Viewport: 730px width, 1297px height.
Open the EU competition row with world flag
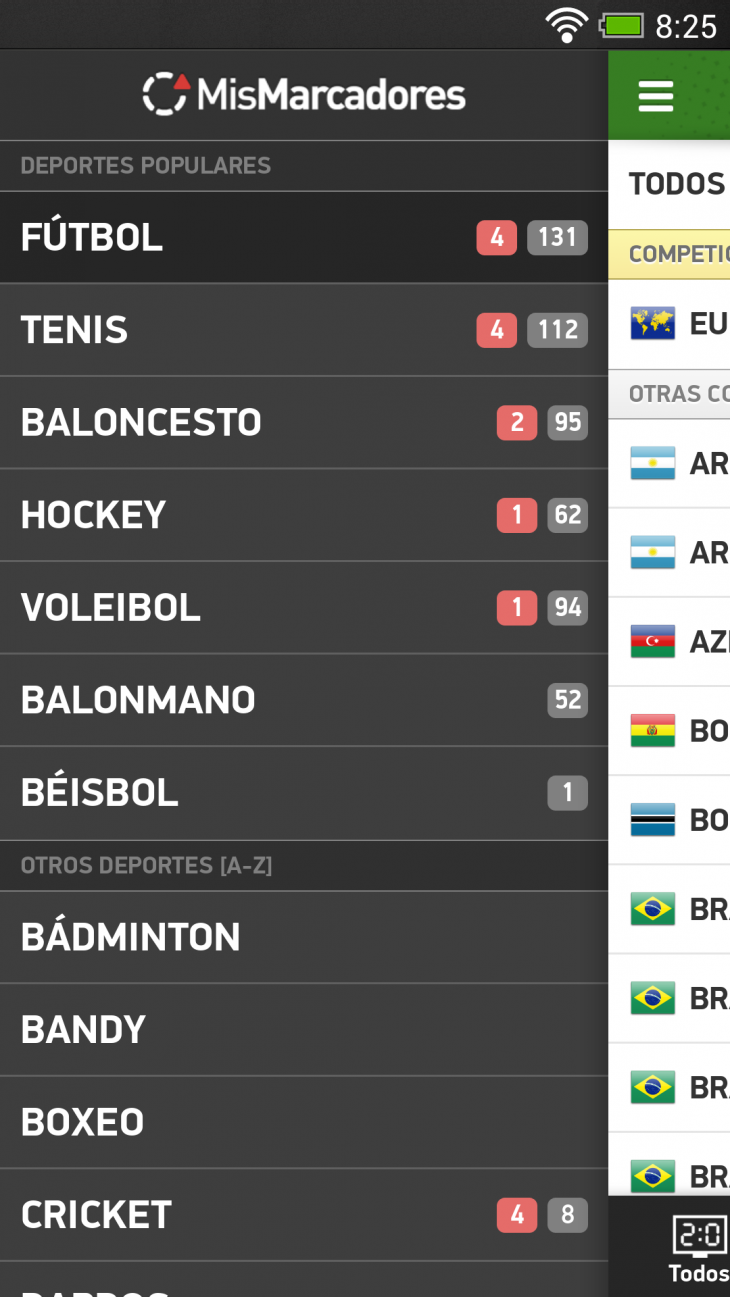(669, 324)
